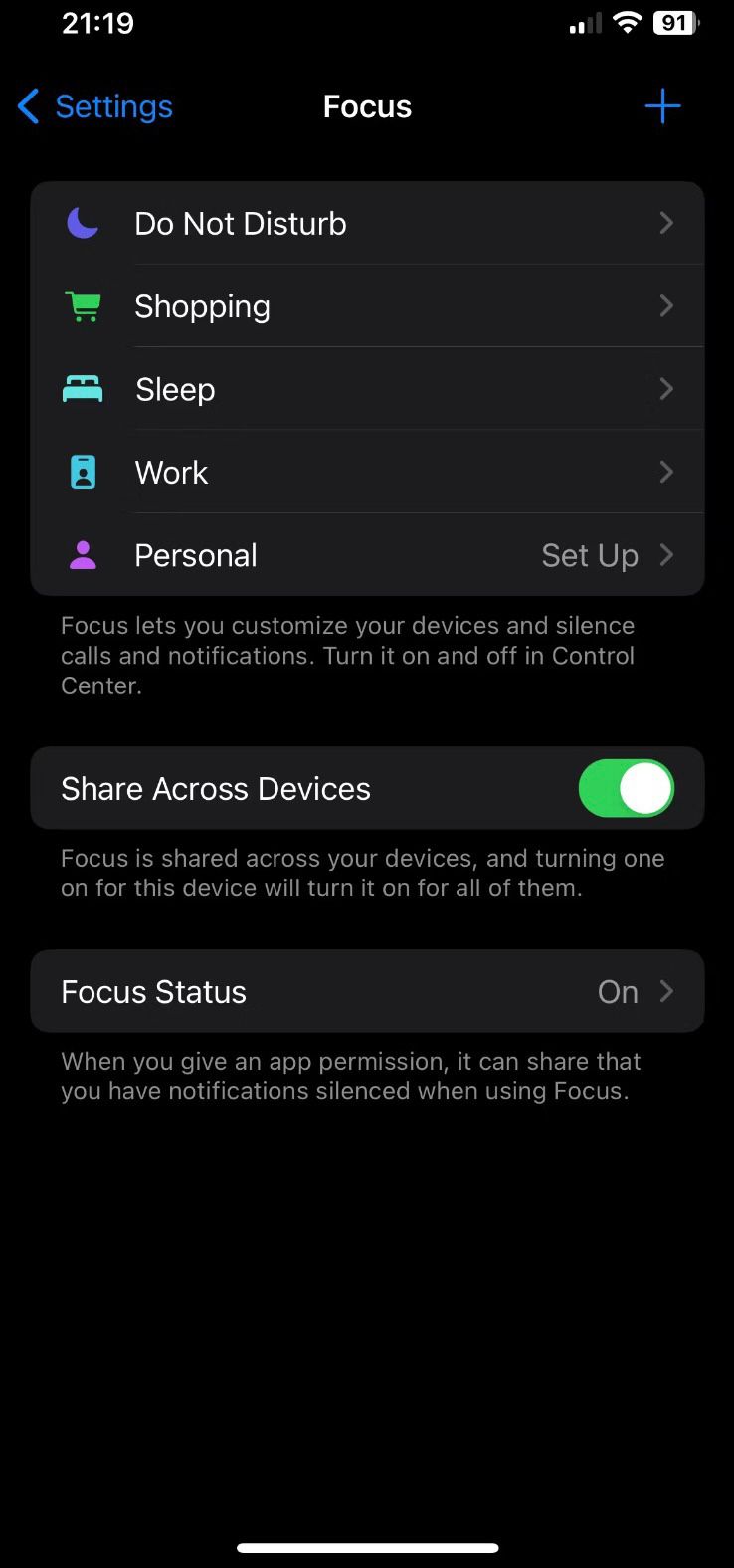Set up the Personal focus
The width and height of the screenshot is (734, 1568).
coord(367,555)
